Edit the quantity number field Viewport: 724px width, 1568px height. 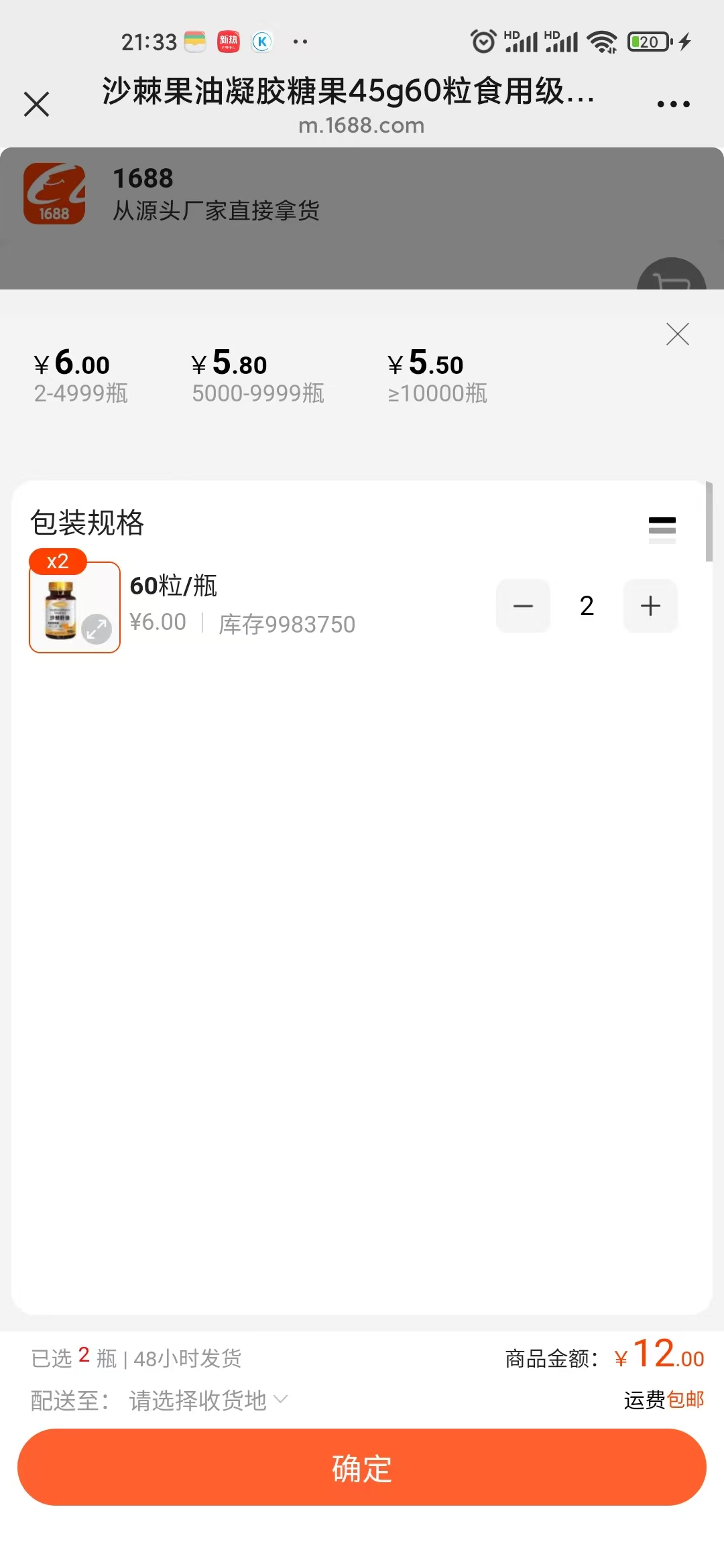tap(587, 606)
